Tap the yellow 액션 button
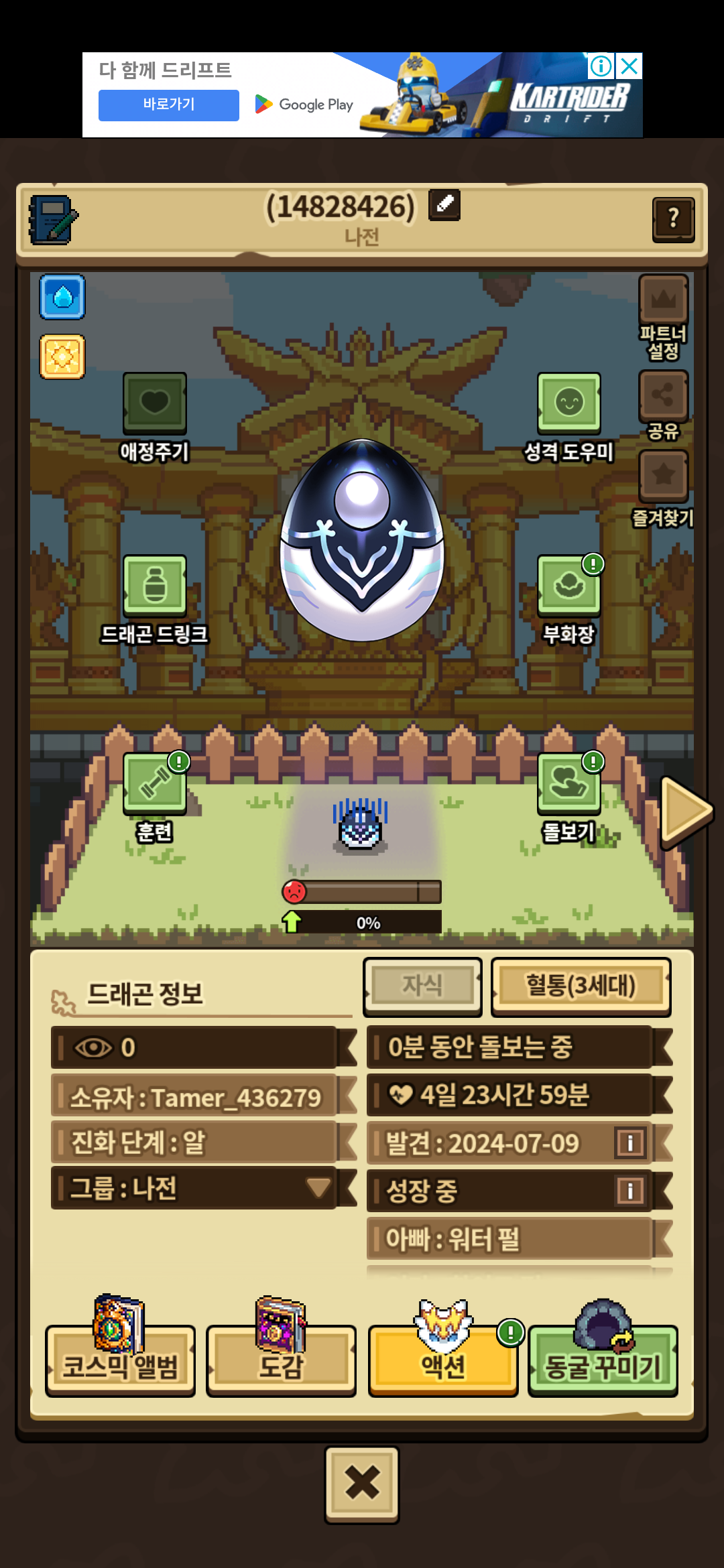The height and width of the screenshot is (1568, 724). [443, 1360]
